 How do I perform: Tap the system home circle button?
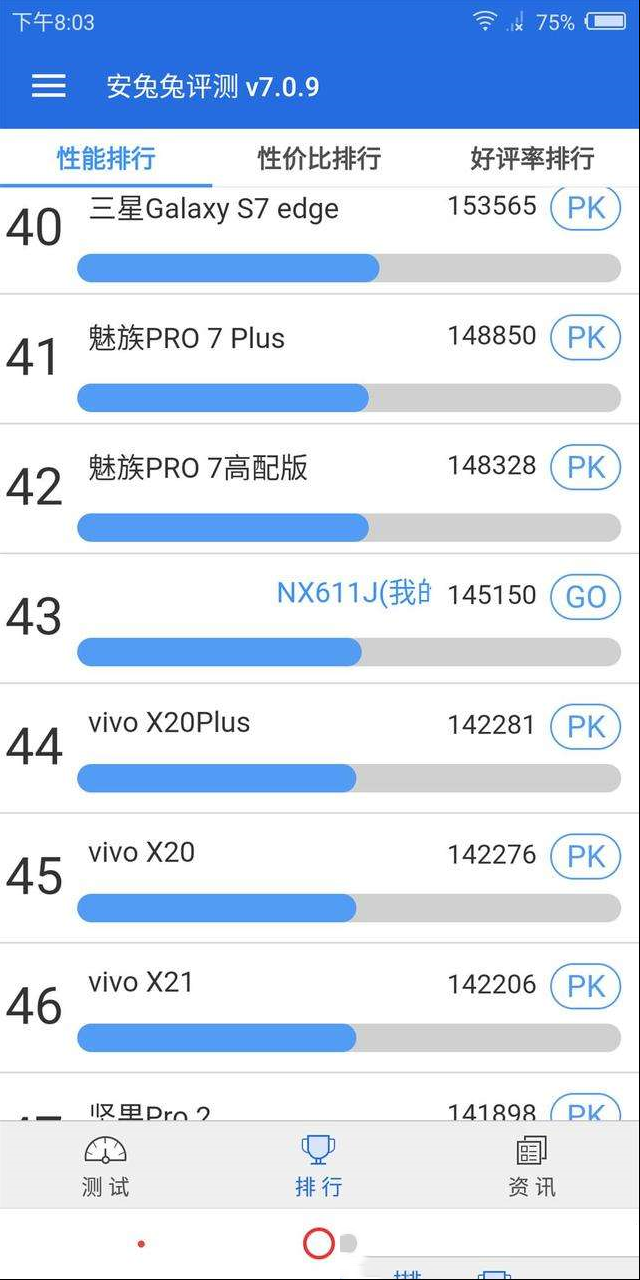pos(319,1243)
